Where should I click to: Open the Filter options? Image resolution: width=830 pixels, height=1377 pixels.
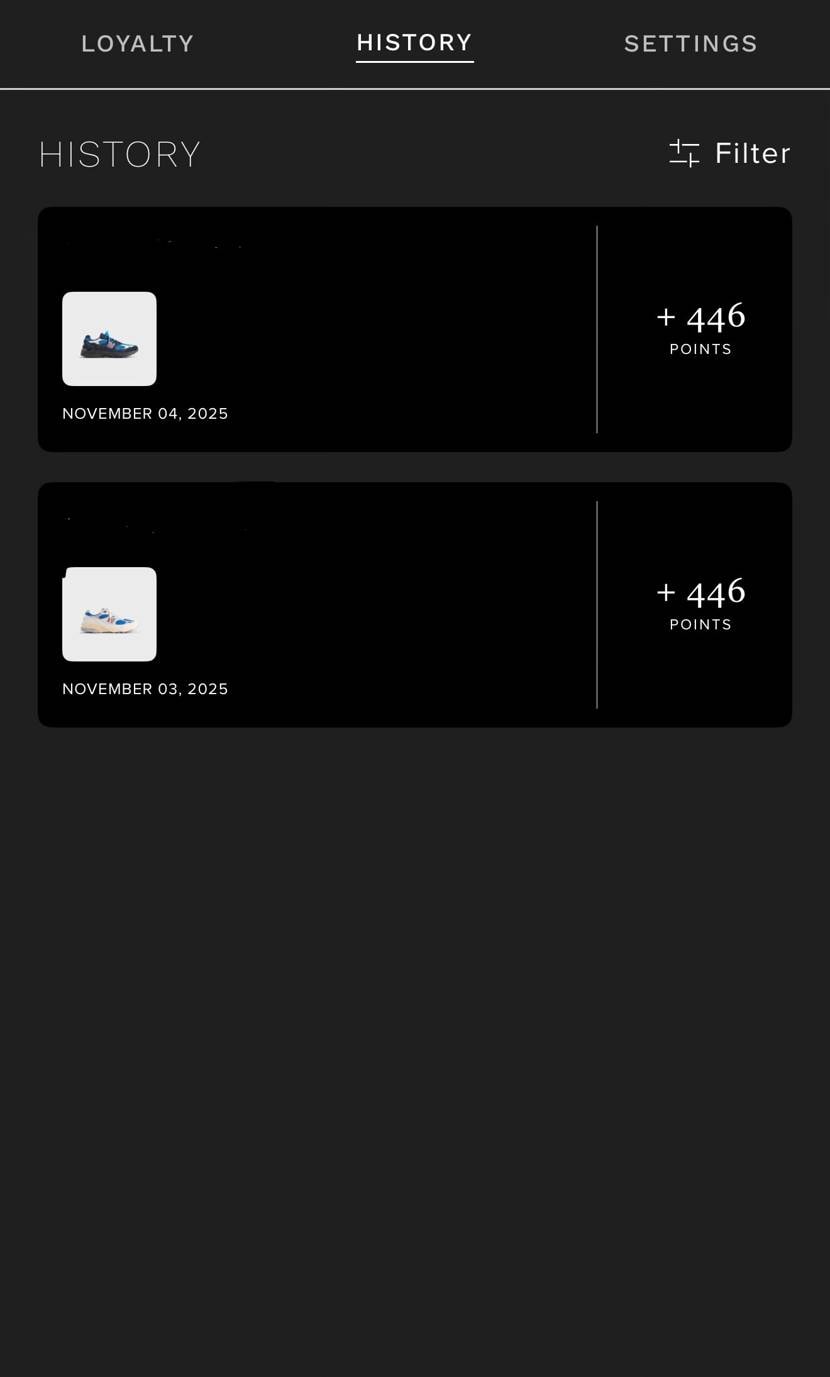click(730, 153)
